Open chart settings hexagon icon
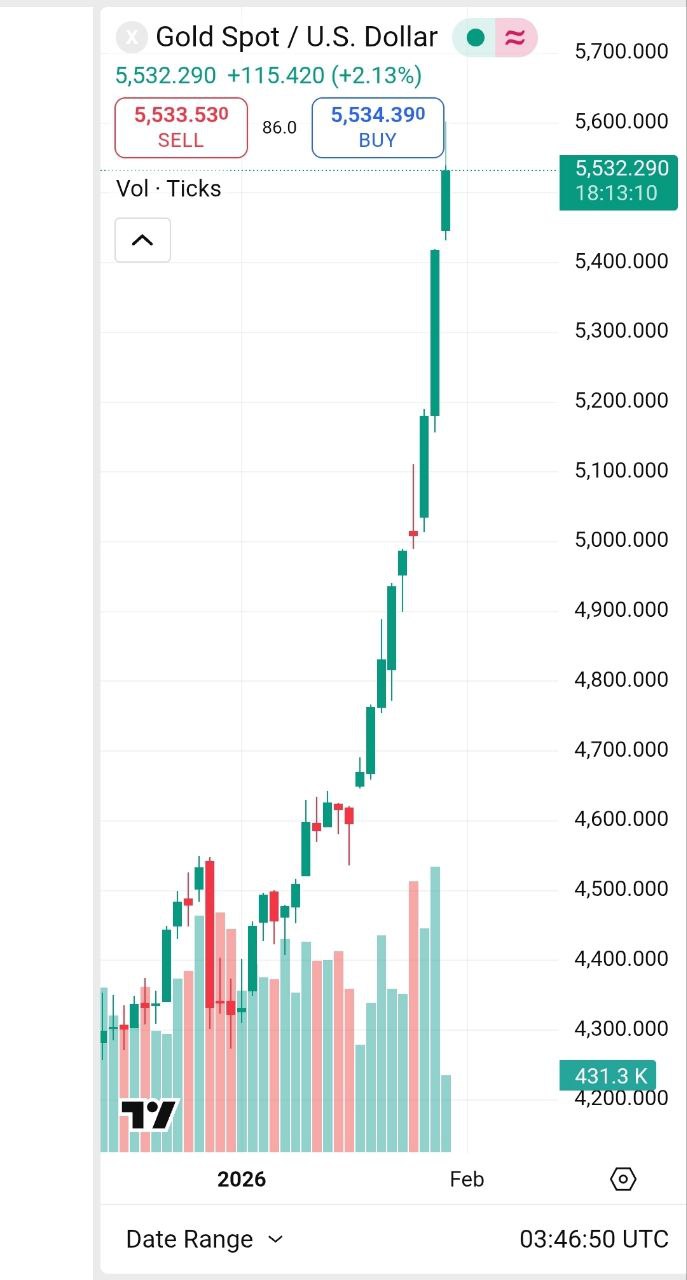This screenshot has width=687, height=1280. coord(622,1179)
